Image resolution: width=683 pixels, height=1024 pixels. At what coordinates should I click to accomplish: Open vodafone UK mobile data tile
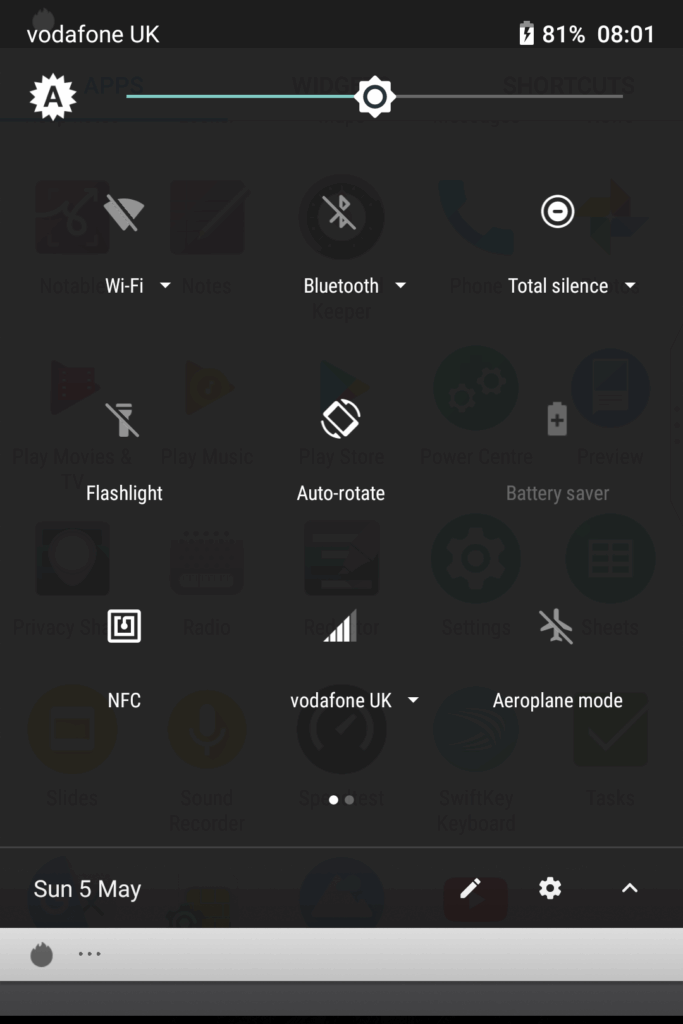coord(340,627)
